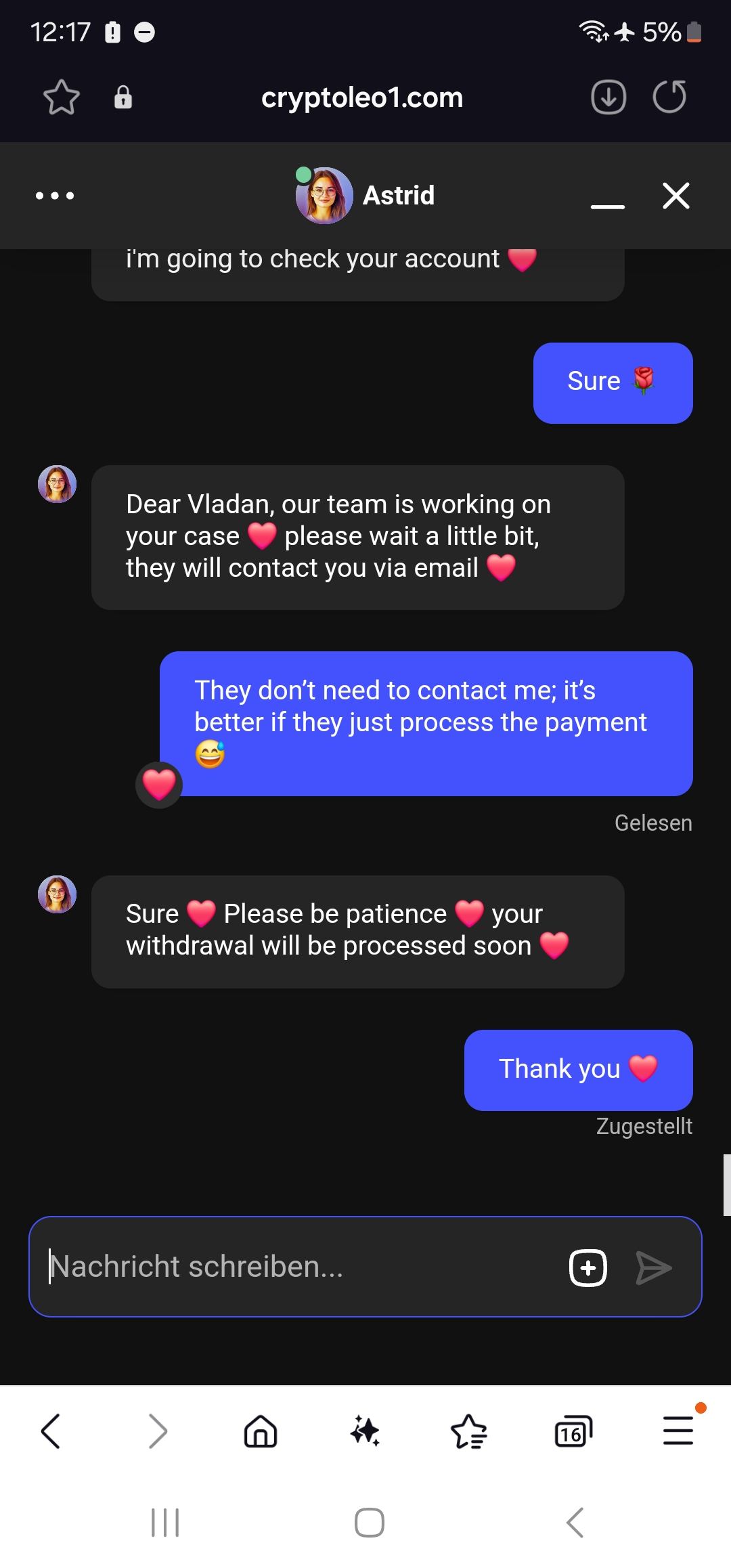This screenshot has width=731, height=1568.
Task: Open the browser home page
Action: pos(261,1431)
